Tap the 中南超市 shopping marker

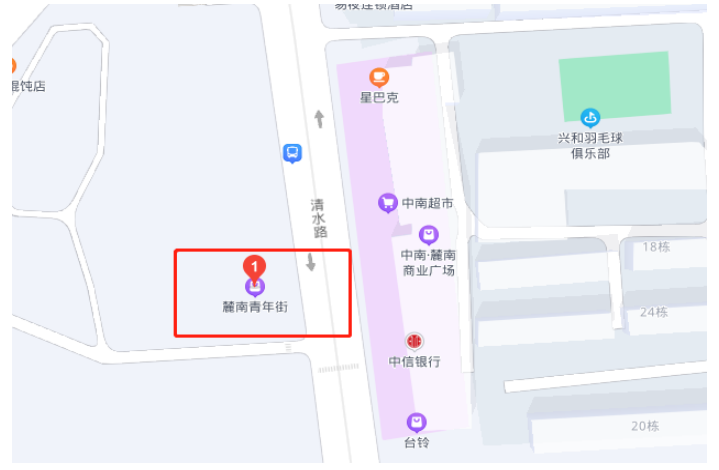[x=387, y=203]
